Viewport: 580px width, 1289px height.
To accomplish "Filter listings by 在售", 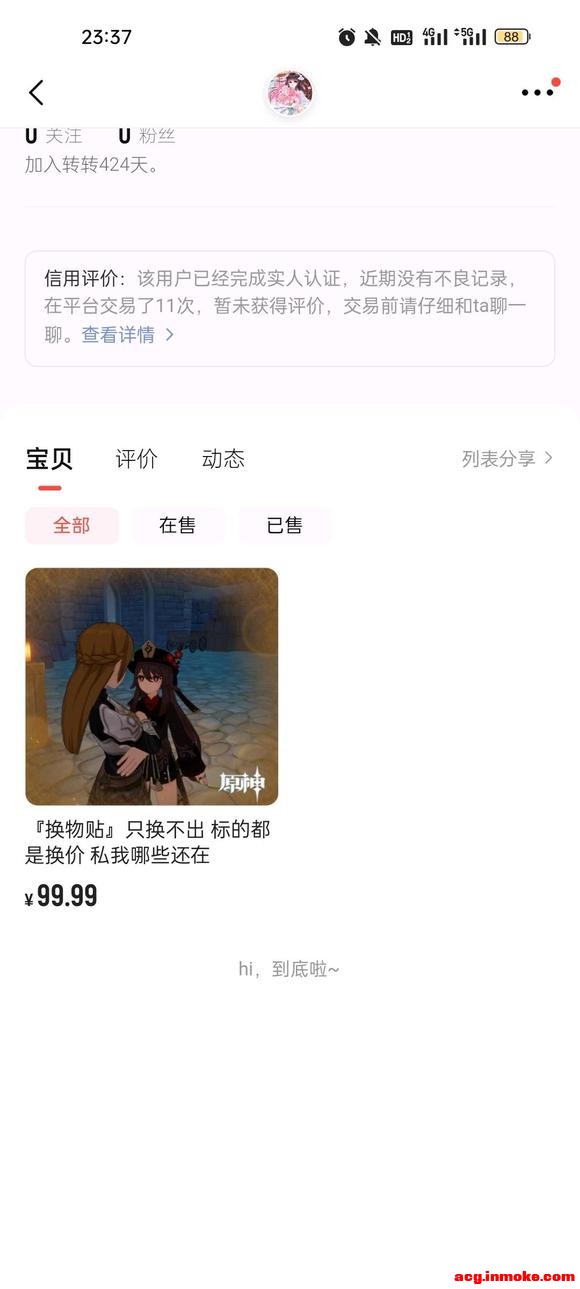I will point(178,525).
